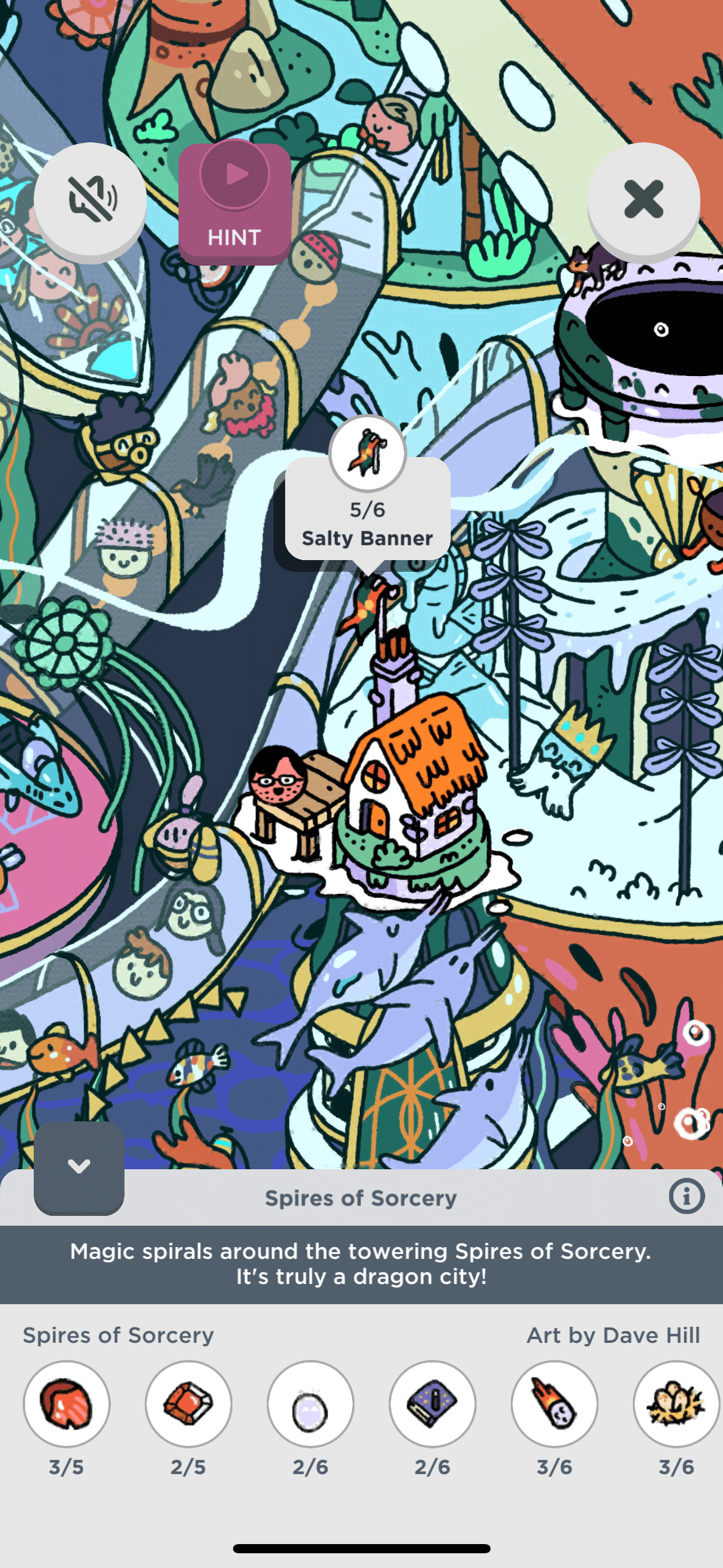Toggle the muted sound button
Image resolution: width=723 pixels, height=1568 pixels.
click(x=90, y=199)
